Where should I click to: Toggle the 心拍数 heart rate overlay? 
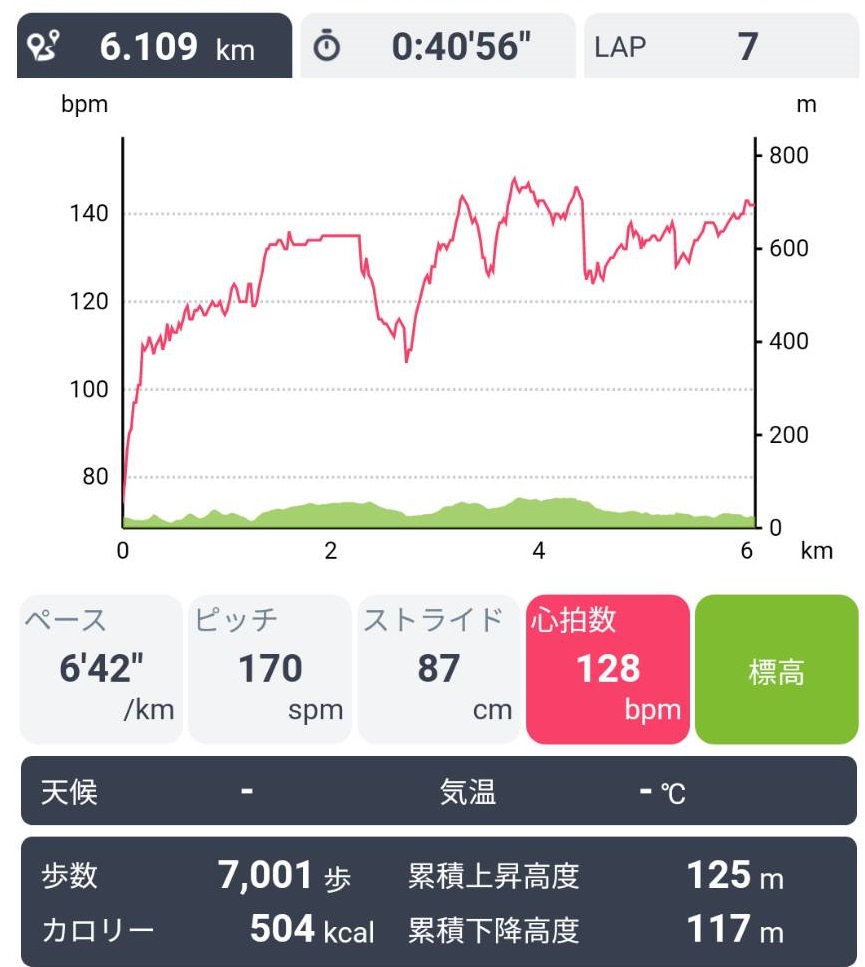coord(607,665)
